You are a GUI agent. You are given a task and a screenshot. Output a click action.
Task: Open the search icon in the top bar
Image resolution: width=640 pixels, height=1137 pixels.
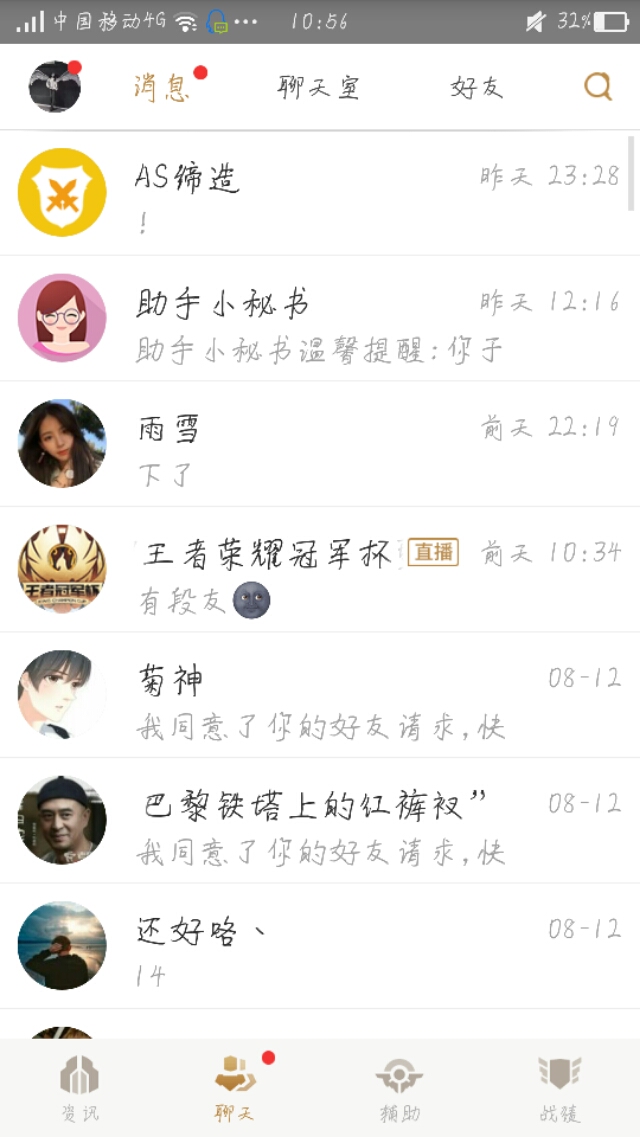point(598,87)
